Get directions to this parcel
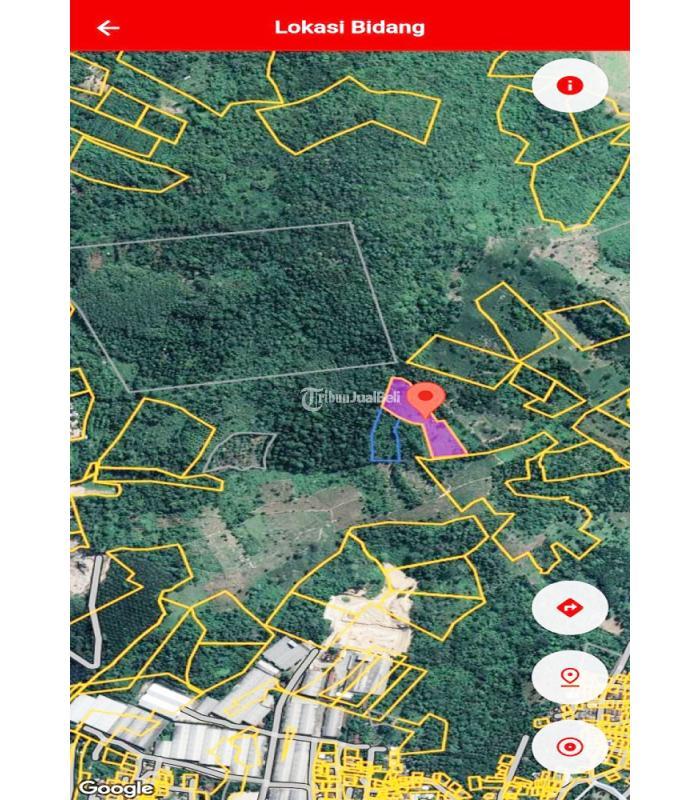The width and height of the screenshot is (700, 800). click(570, 607)
